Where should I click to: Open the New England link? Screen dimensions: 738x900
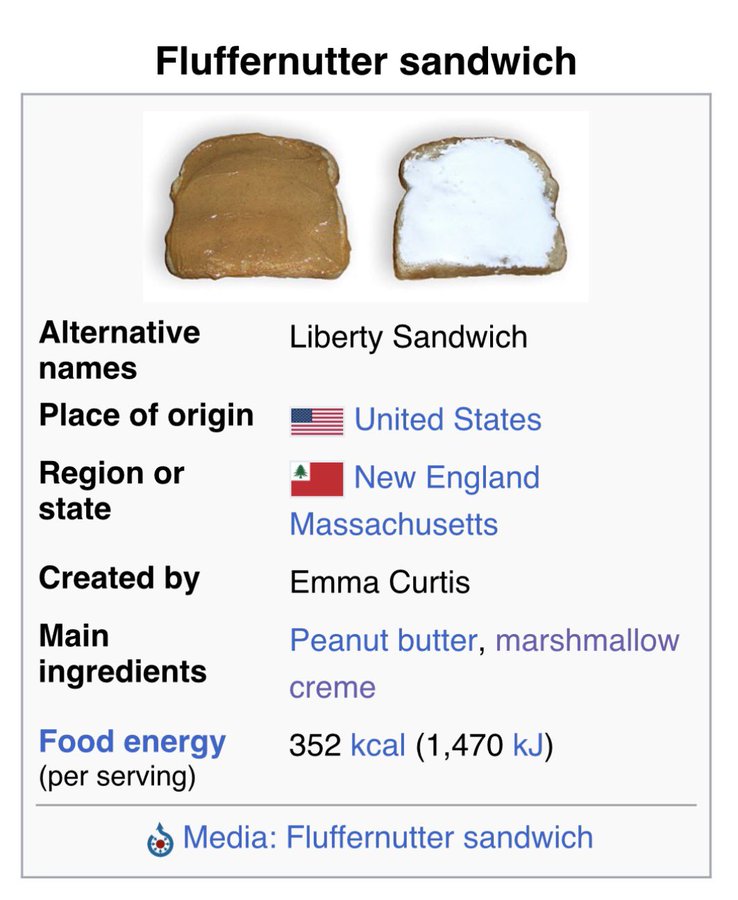446,477
